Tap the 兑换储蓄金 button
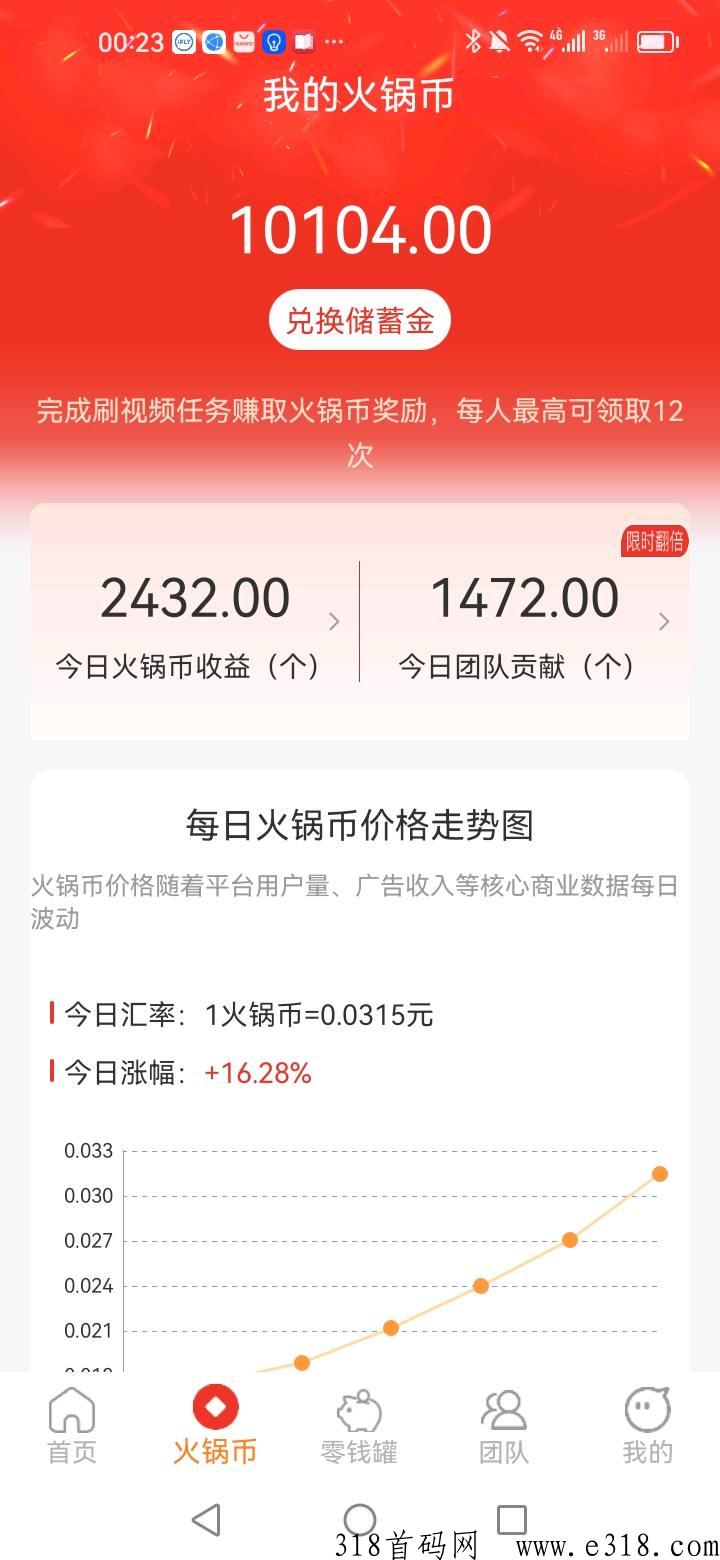This screenshot has width=720, height=1560. (x=360, y=321)
